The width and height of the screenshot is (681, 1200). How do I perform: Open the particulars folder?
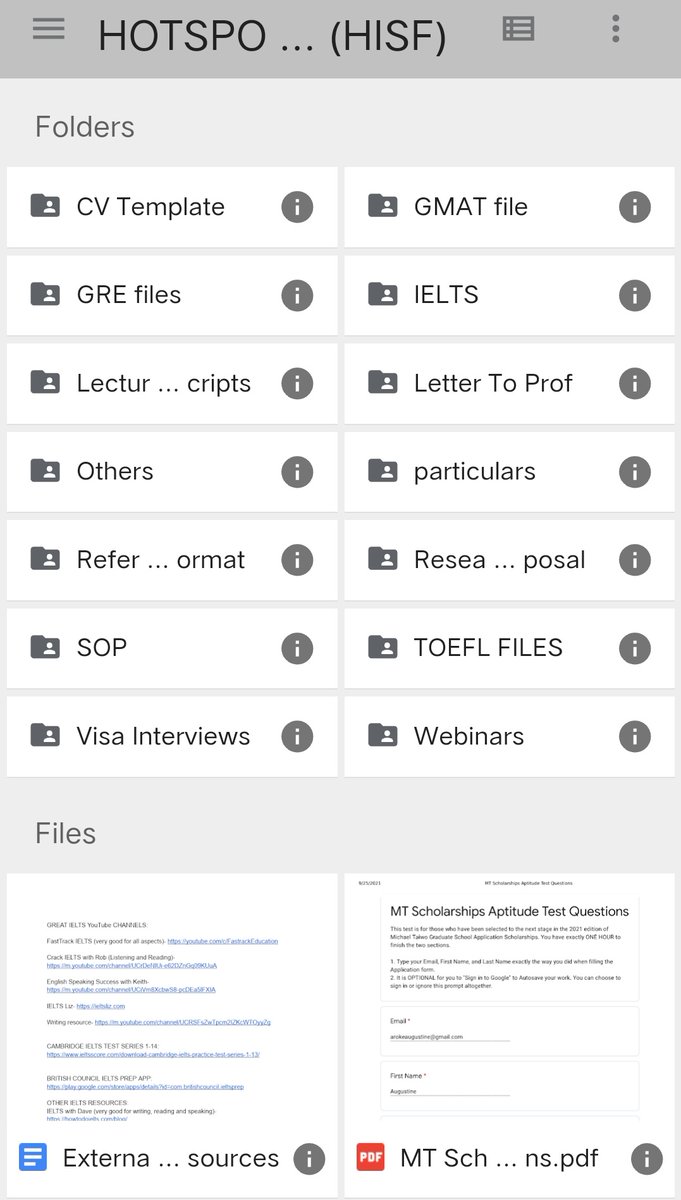(x=475, y=471)
